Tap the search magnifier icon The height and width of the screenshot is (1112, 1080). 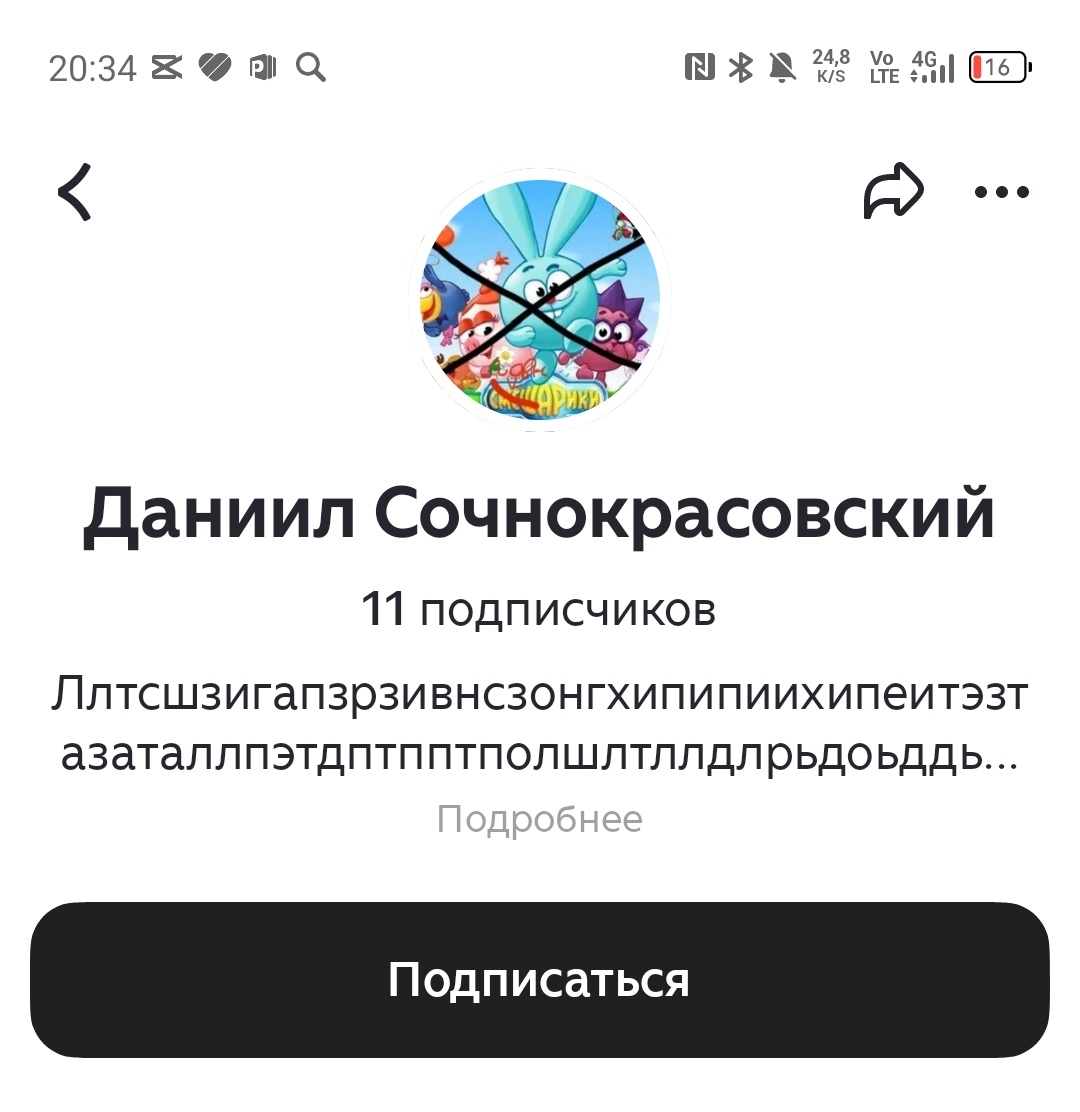tap(311, 68)
